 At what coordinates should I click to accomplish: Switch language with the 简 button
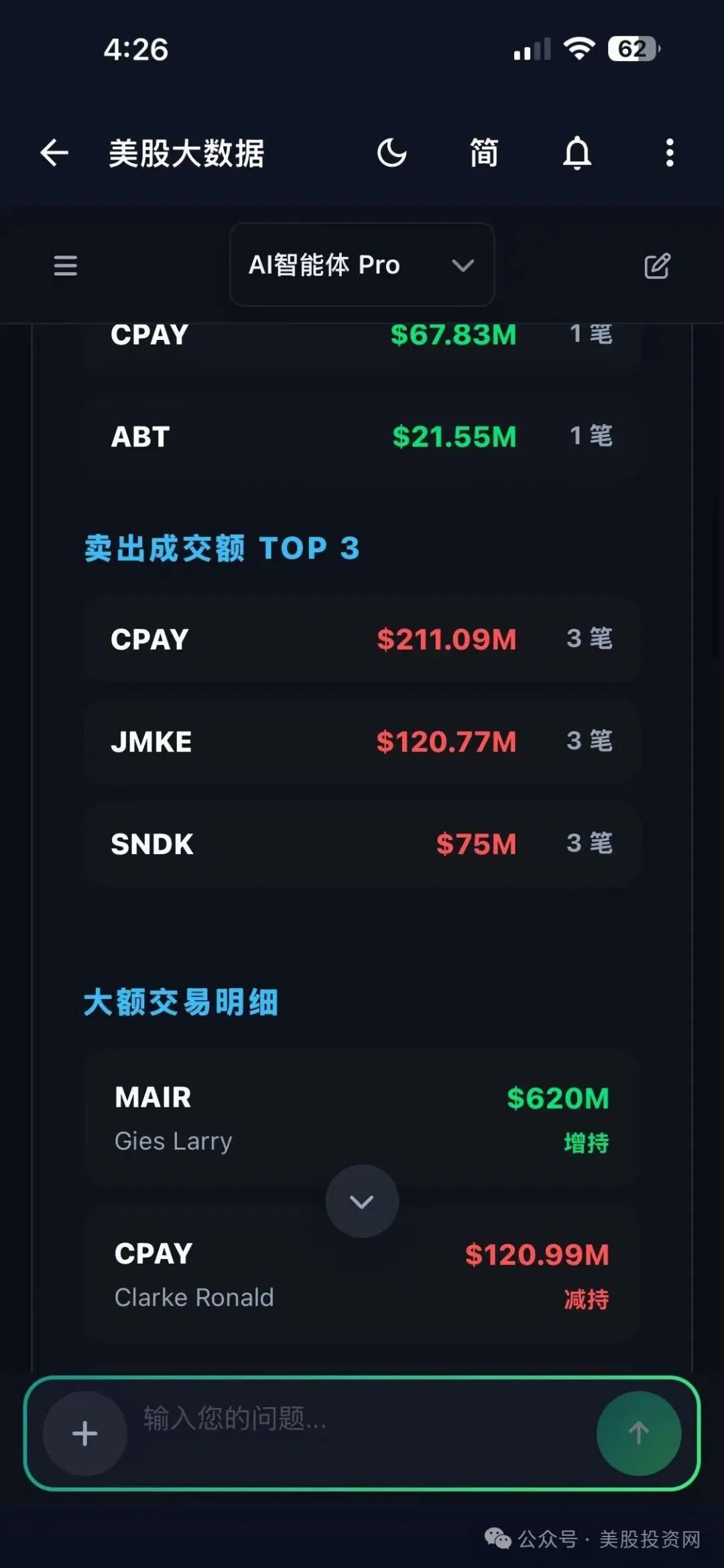(484, 153)
